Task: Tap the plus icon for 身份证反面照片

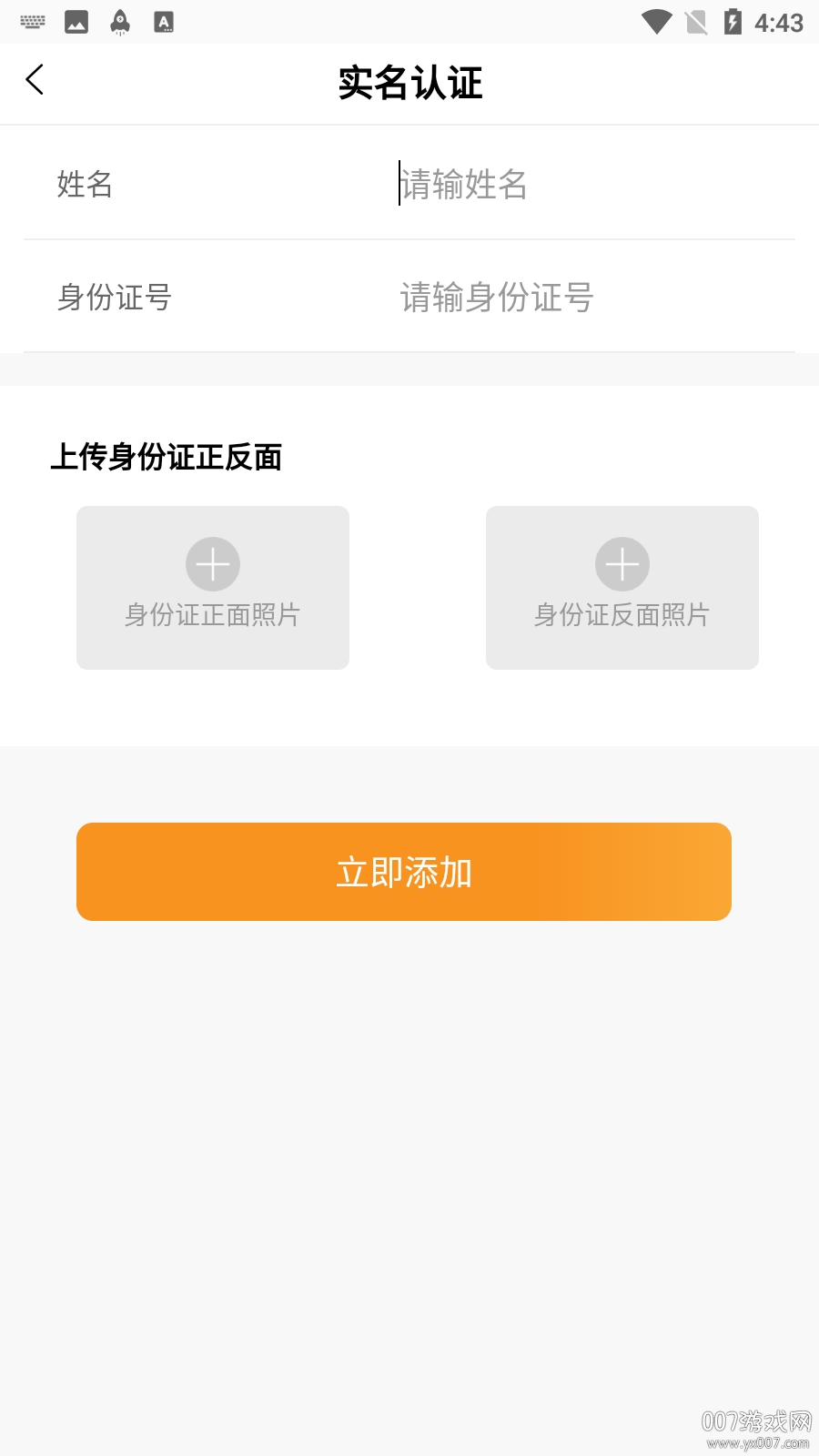Action: point(622,563)
